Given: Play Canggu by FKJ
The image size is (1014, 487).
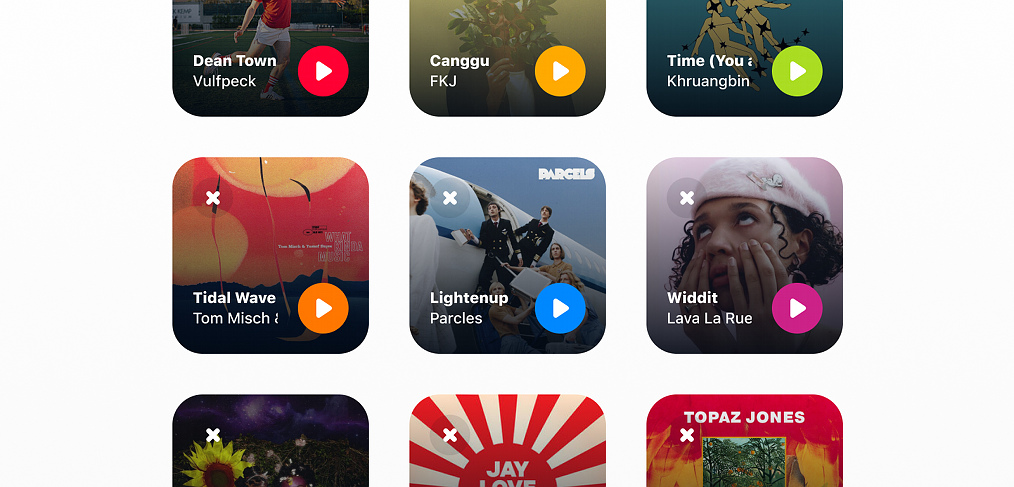Looking at the screenshot, I should coord(560,71).
